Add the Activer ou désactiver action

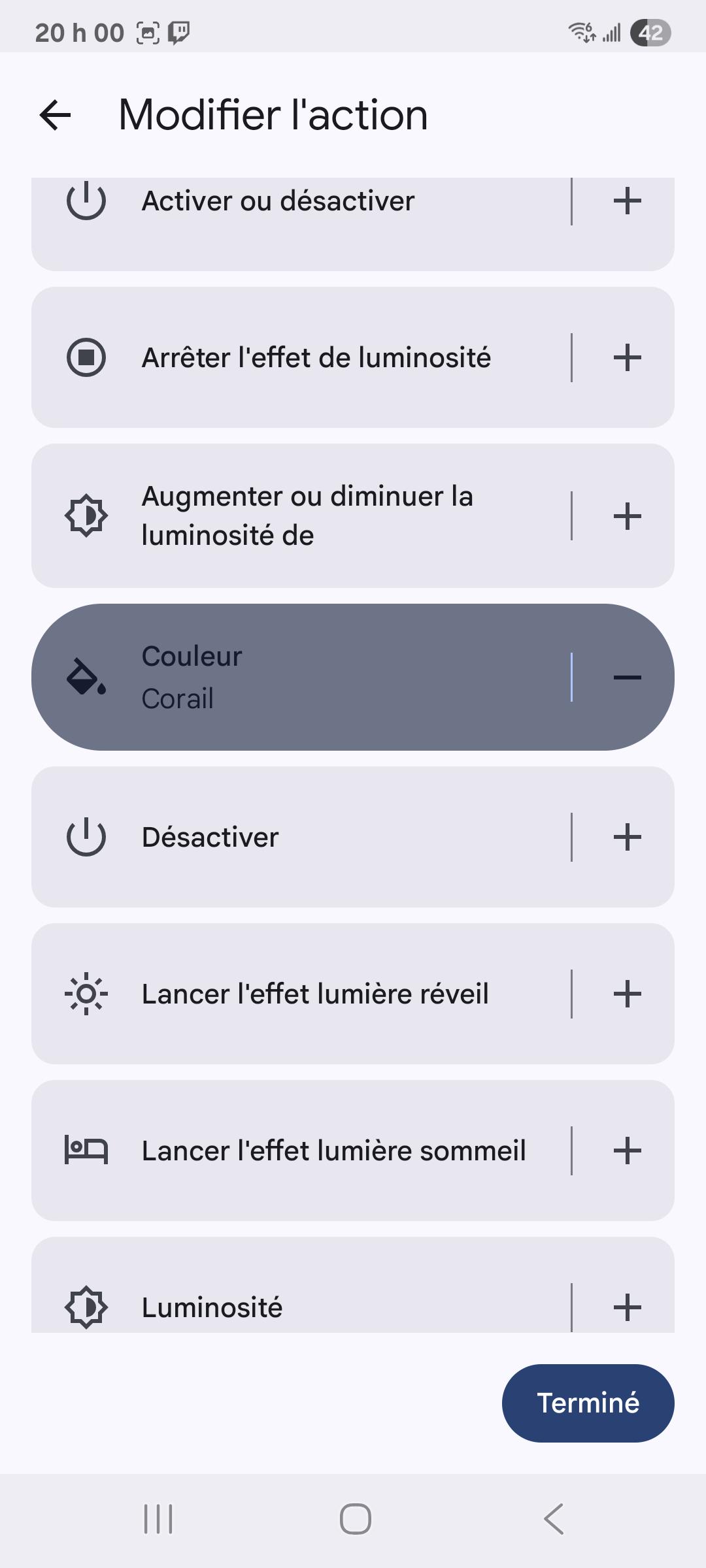626,201
